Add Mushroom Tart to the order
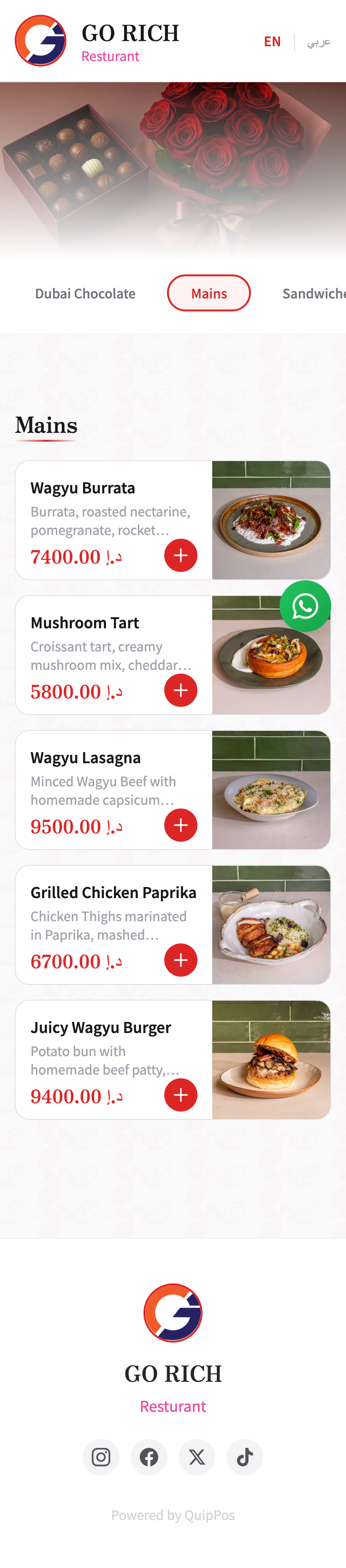346x1568 pixels. pyautogui.click(x=180, y=690)
